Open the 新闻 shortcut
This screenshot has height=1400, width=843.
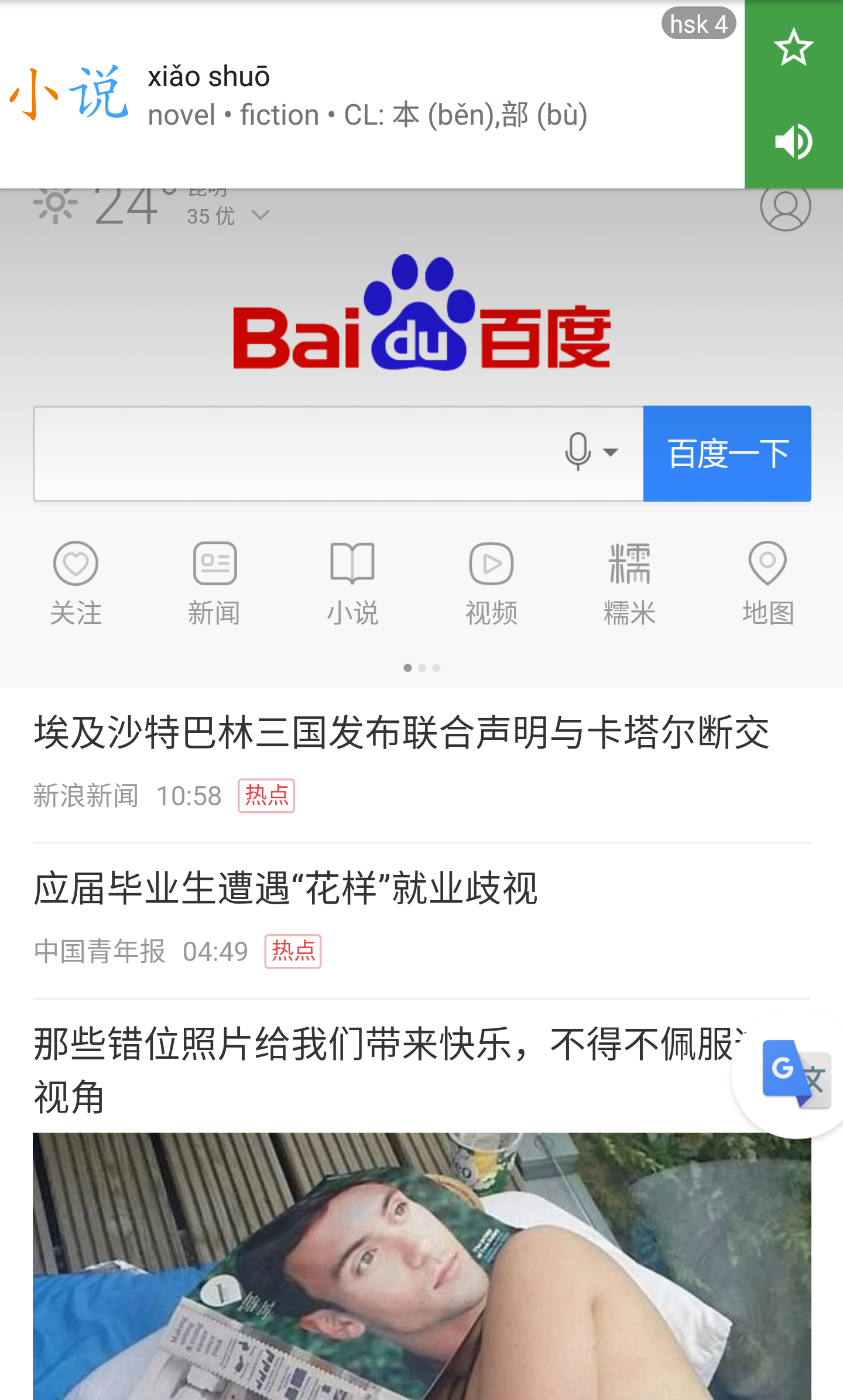pyautogui.click(x=214, y=583)
